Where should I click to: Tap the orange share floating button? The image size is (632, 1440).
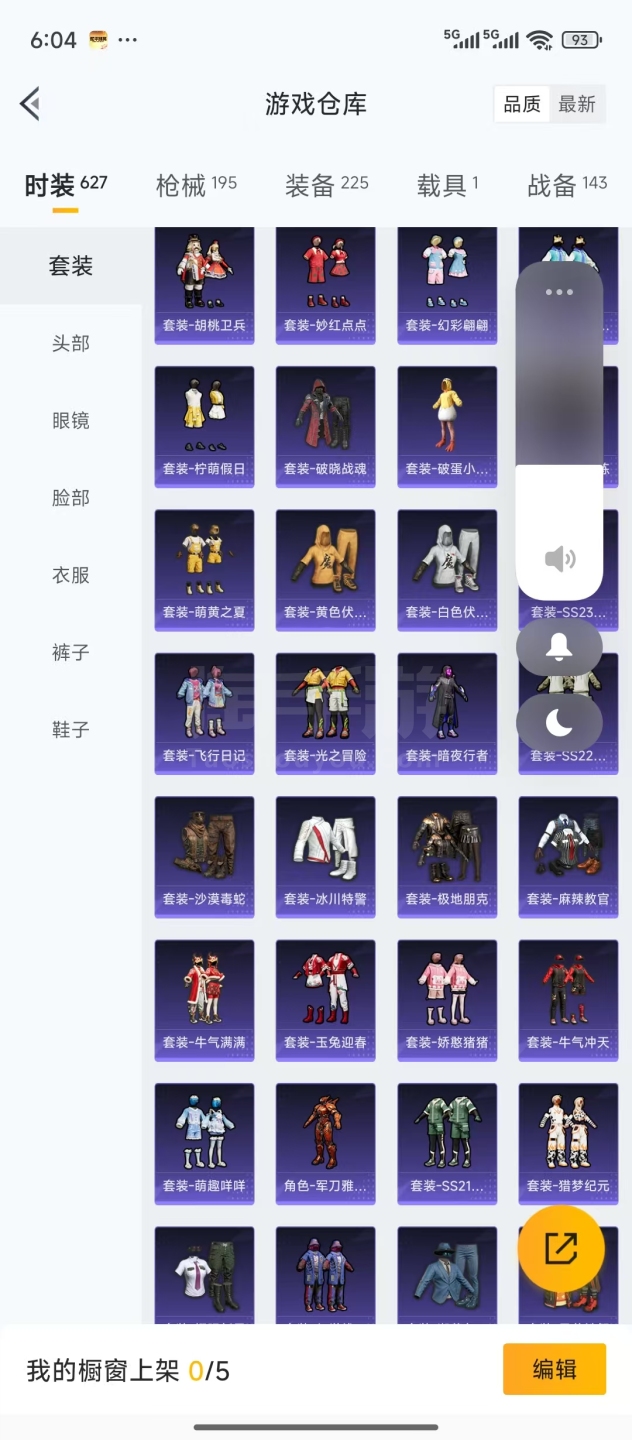pyautogui.click(x=560, y=1247)
